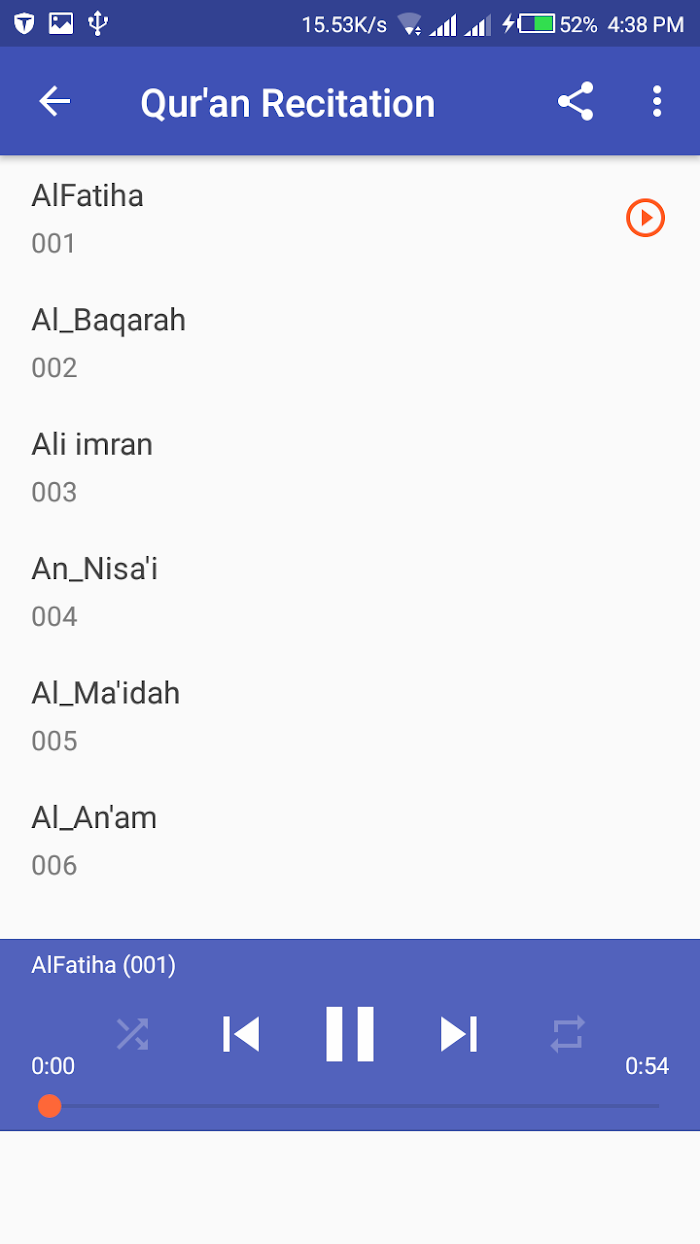
Task: Toggle repeat mode
Action: tap(567, 1034)
